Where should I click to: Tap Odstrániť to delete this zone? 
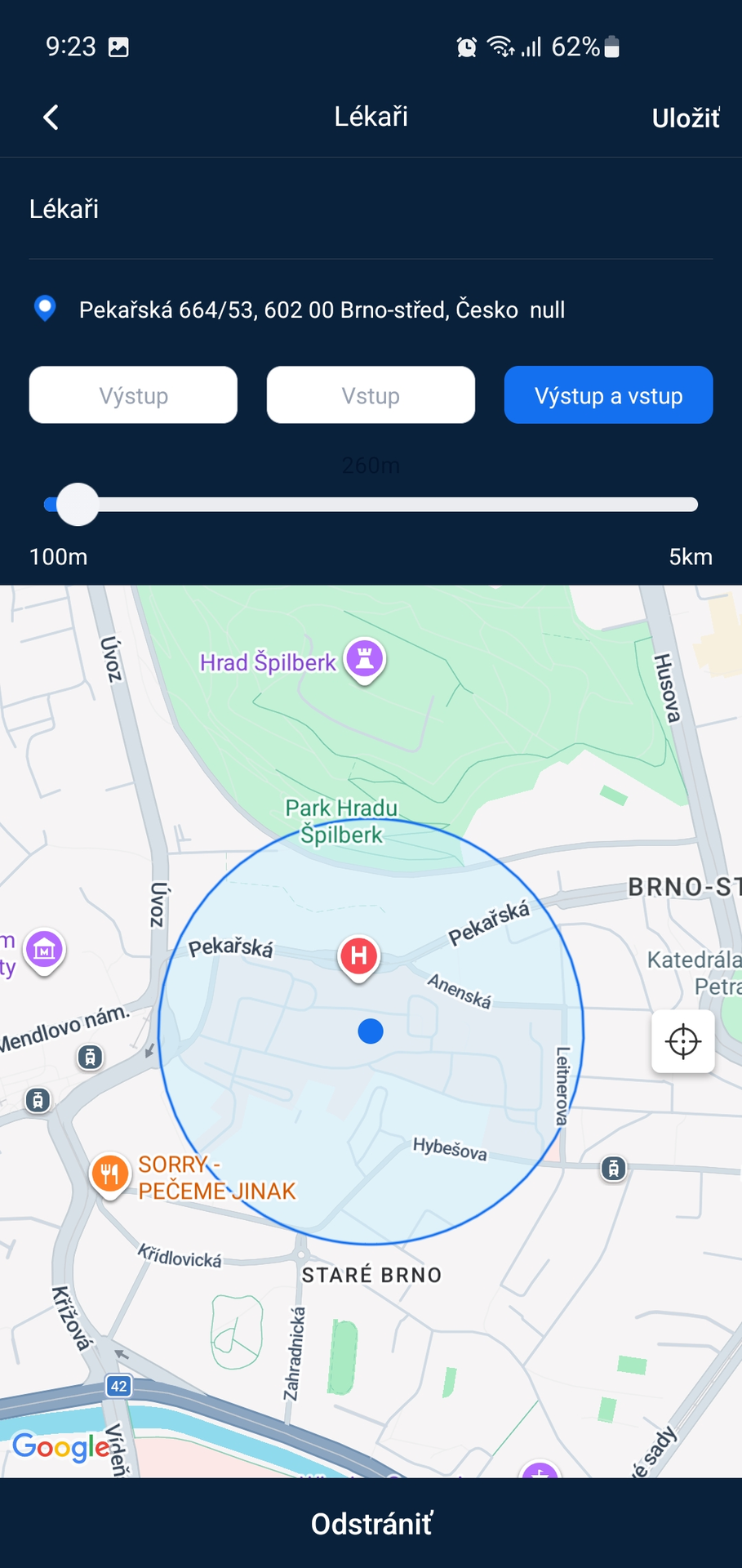[x=371, y=1524]
